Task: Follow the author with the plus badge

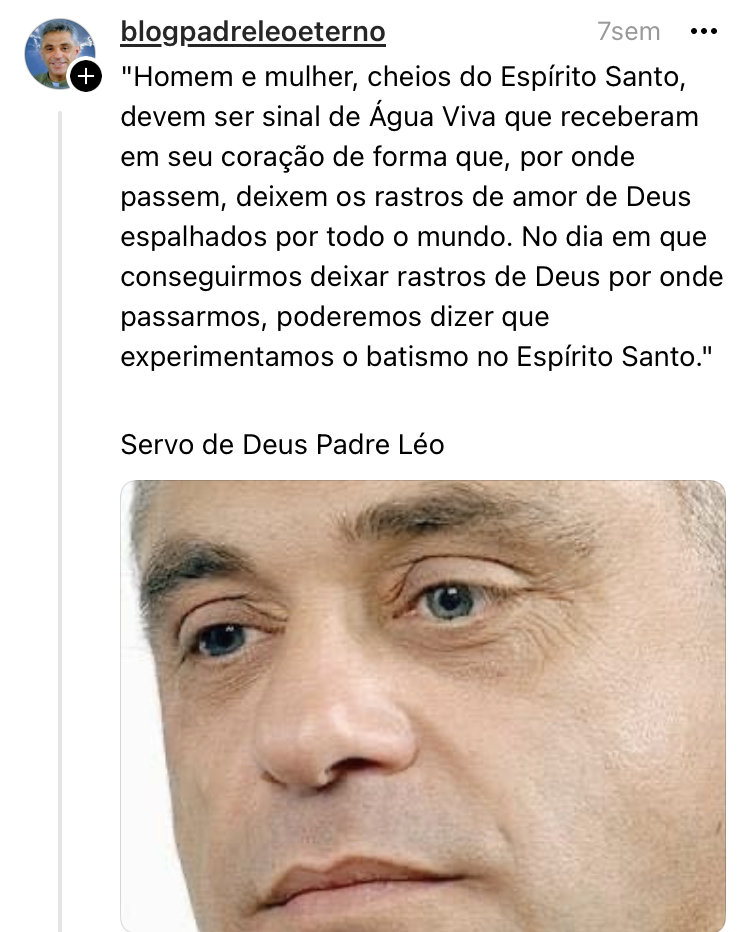Action: (x=87, y=76)
